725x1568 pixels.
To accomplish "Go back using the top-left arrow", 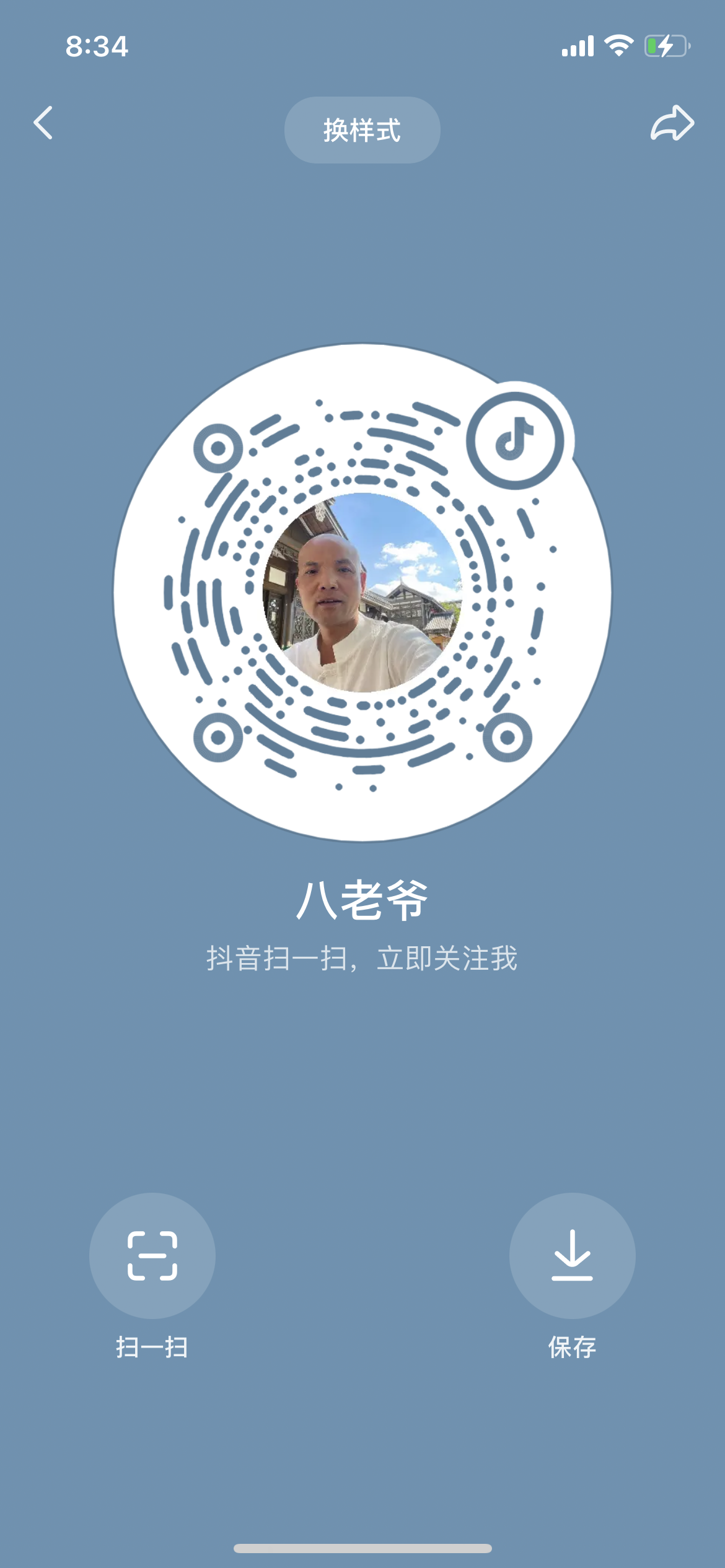I will click(43, 123).
